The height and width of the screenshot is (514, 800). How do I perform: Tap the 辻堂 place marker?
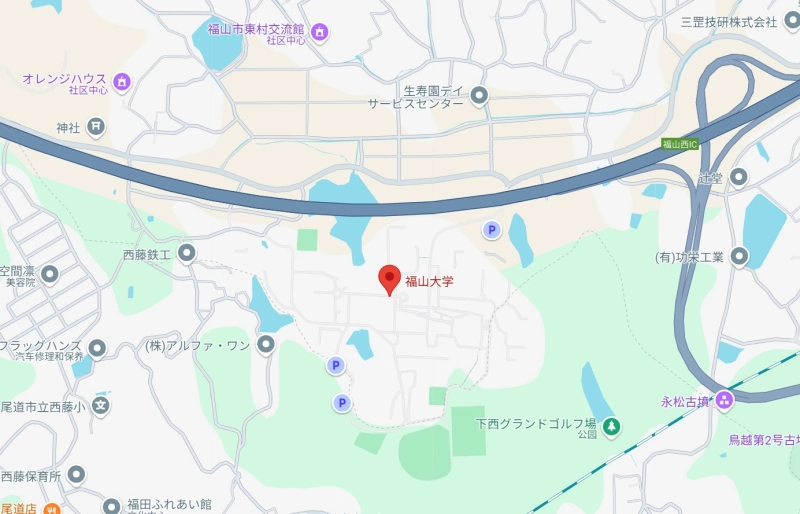click(x=738, y=177)
